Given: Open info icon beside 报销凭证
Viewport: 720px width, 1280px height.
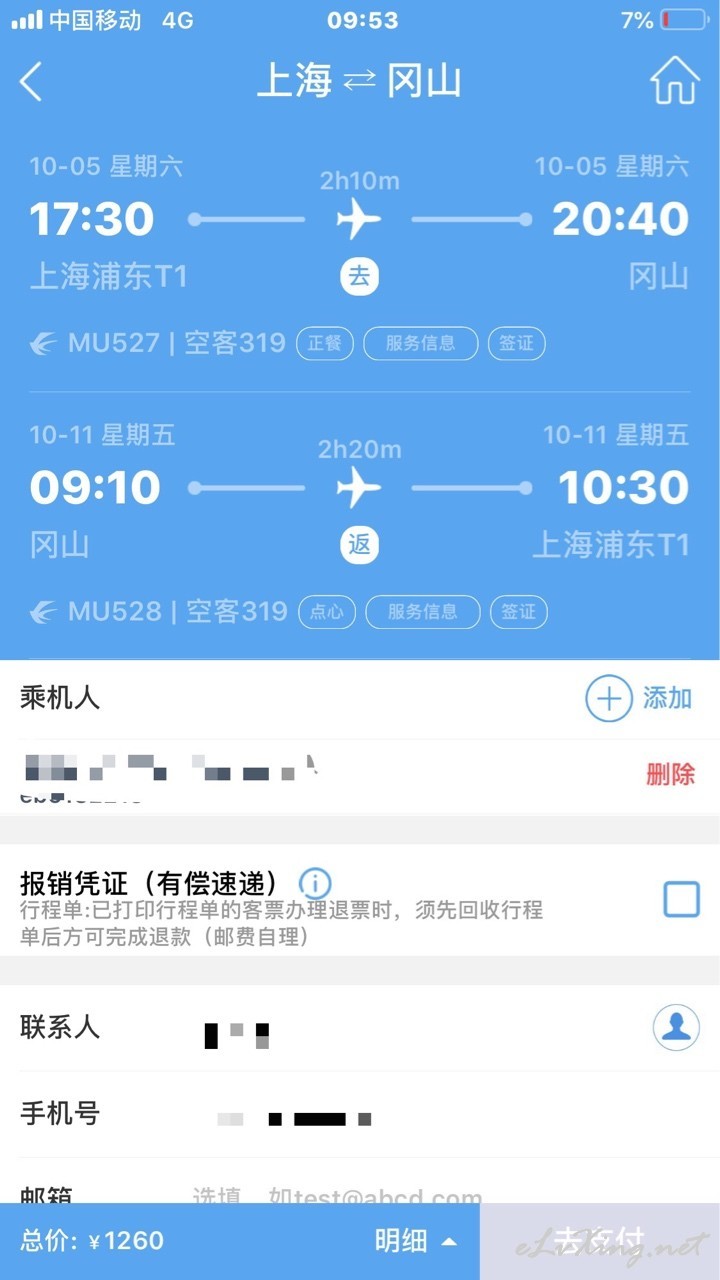Looking at the screenshot, I should click(x=315, y=883).
